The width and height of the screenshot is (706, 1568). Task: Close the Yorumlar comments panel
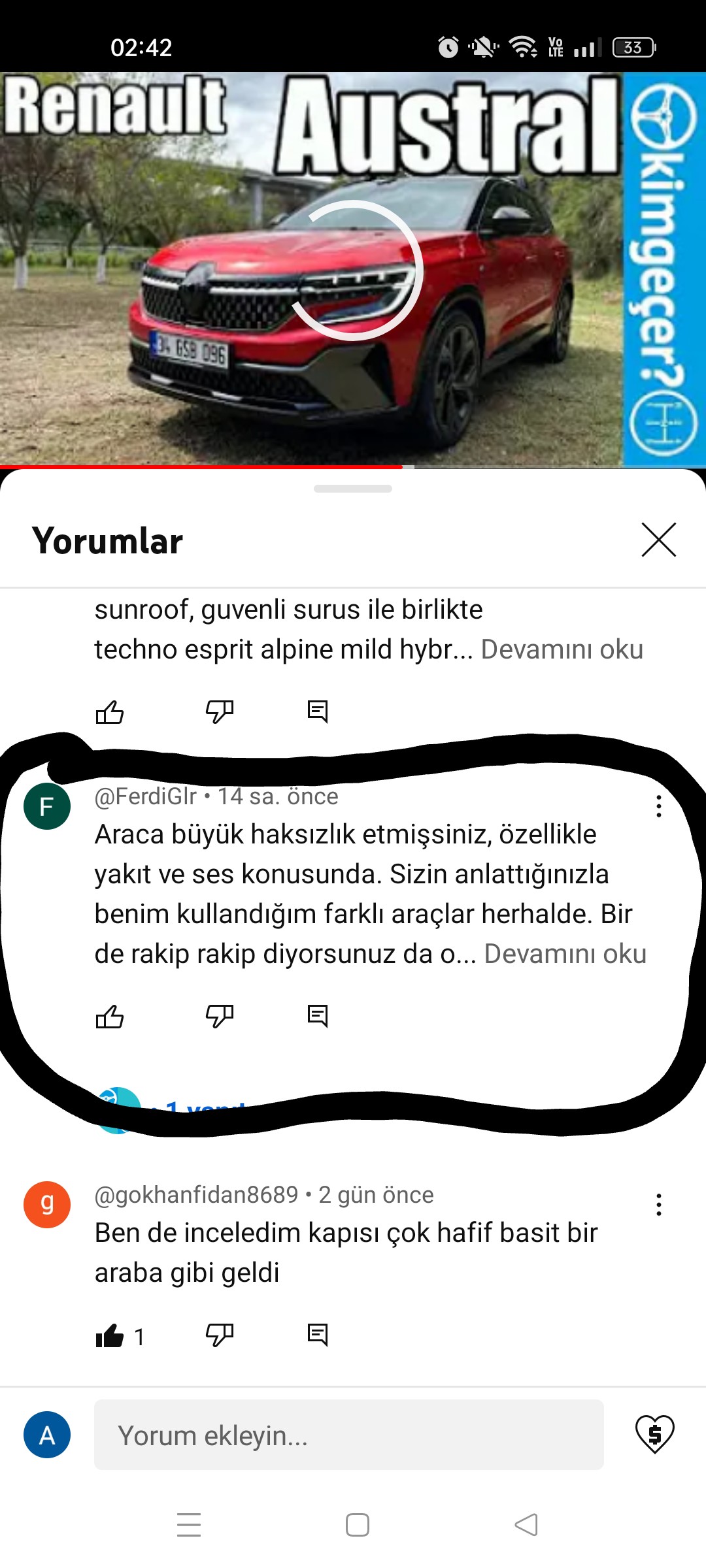(658, 540)
